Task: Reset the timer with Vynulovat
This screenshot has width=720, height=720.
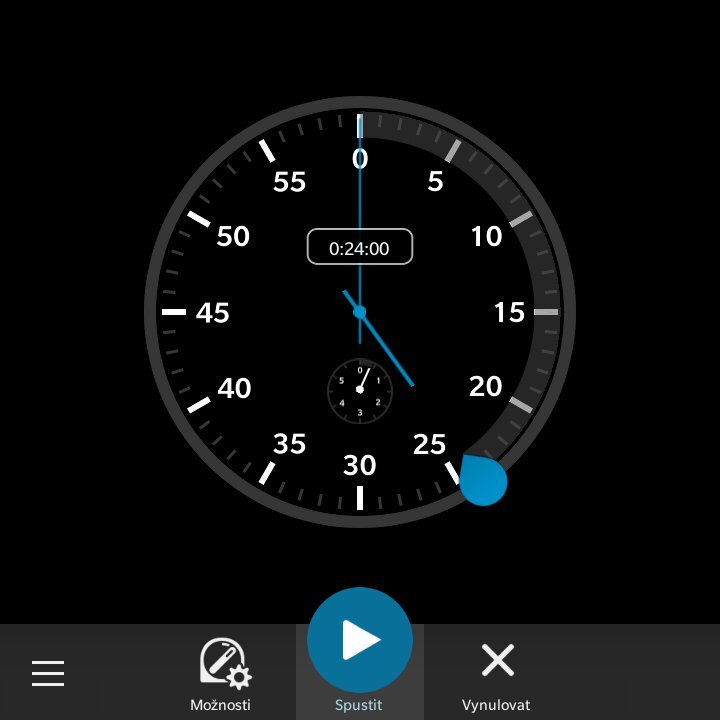Action: click(x=497, y=673)
